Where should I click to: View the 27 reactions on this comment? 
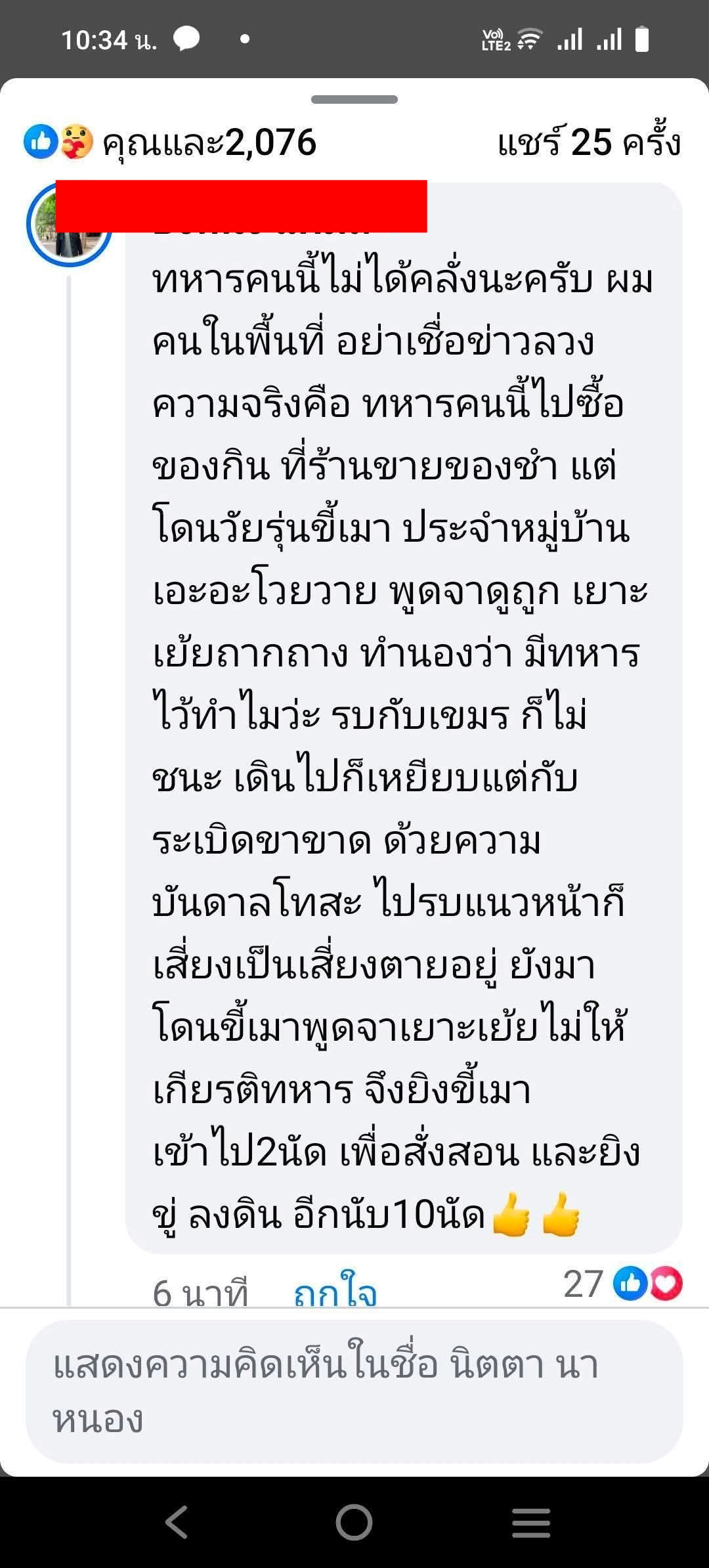622,1283
